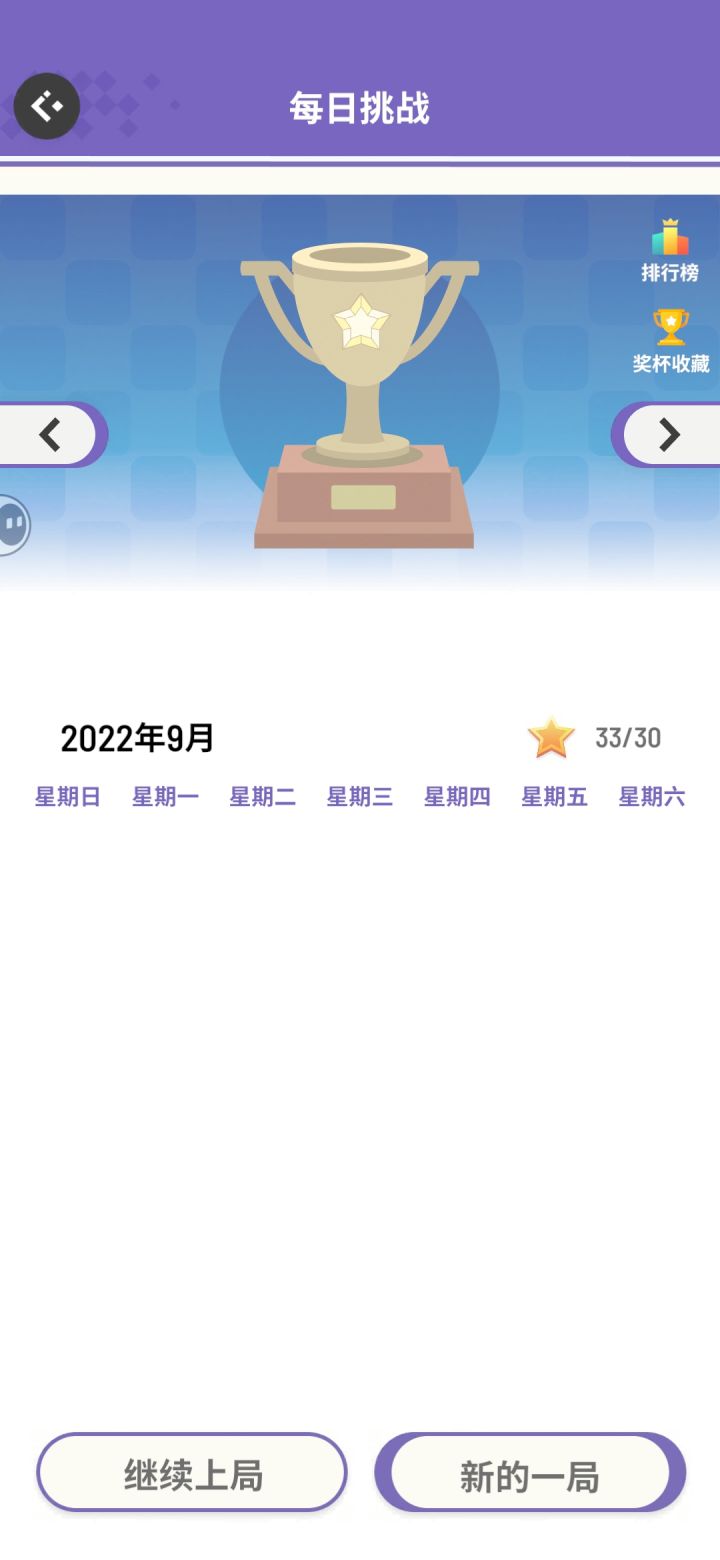
Task: Start a new game with 新的一局
Action: click(x=530, y=1473)
